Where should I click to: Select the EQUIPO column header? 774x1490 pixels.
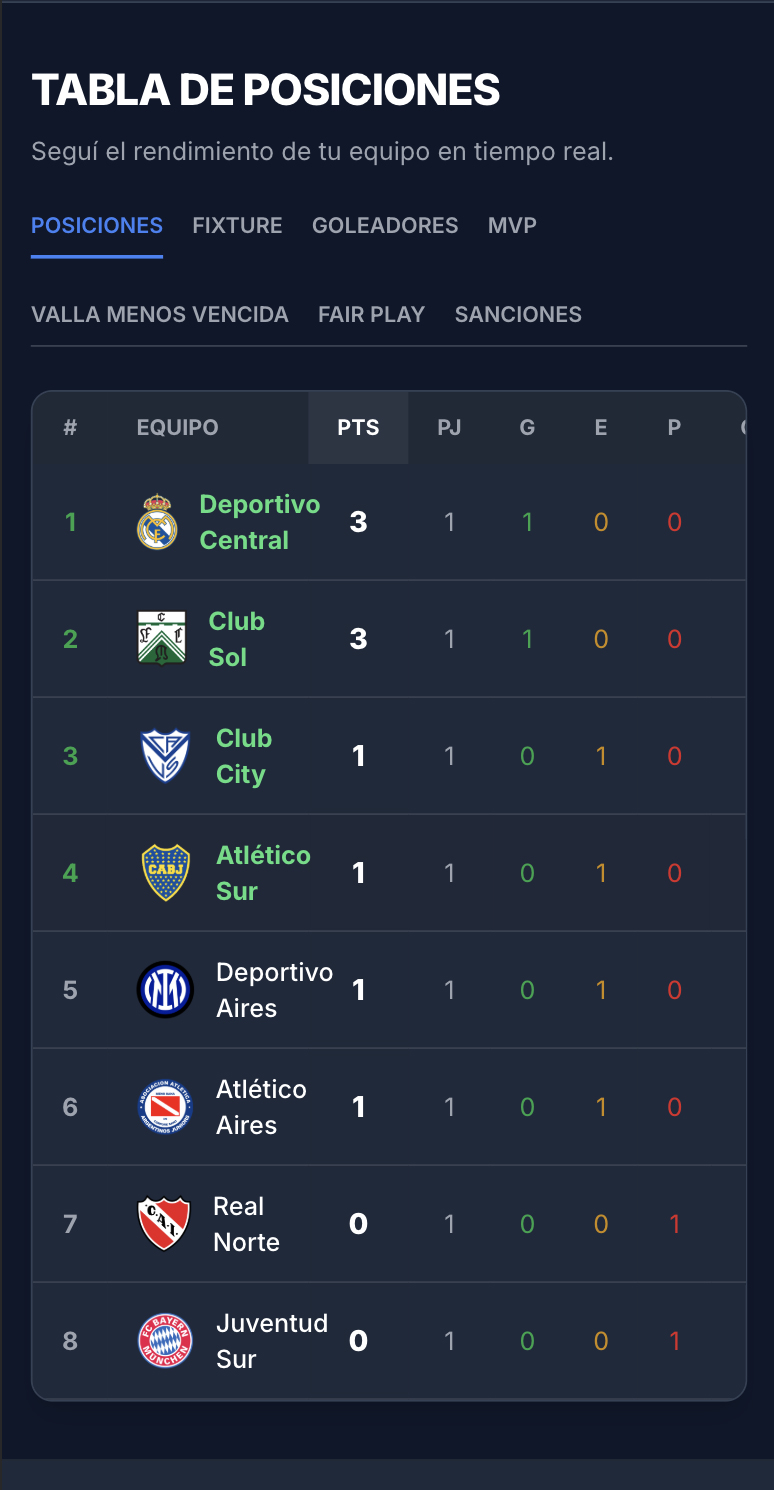click(x=177, y=427)
